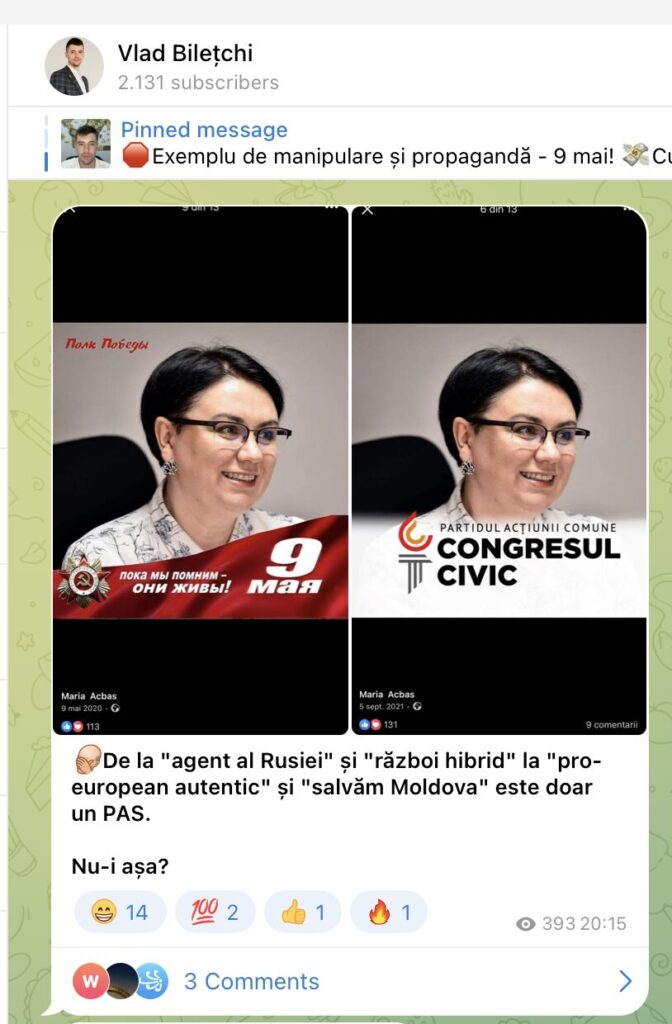This screenshot has width=672, height=1024.
Task: React with the laughing emoji (14)
Action: coord(119,912)
